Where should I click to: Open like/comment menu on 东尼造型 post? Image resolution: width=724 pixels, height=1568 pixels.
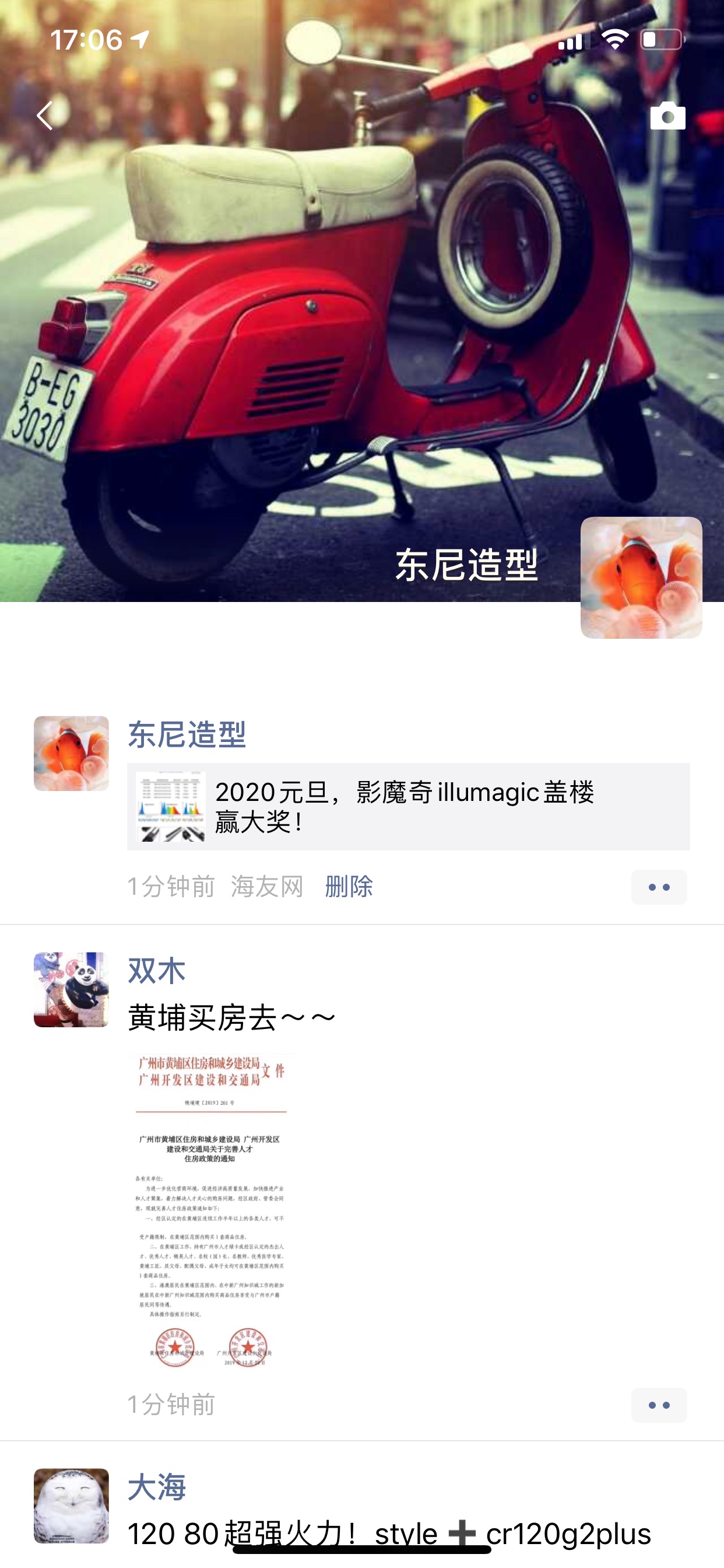658,887
